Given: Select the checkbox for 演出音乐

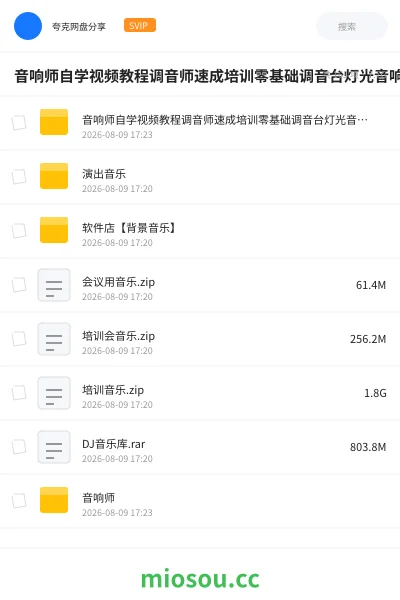Looking at the screenshot, I should coord(19,177).
